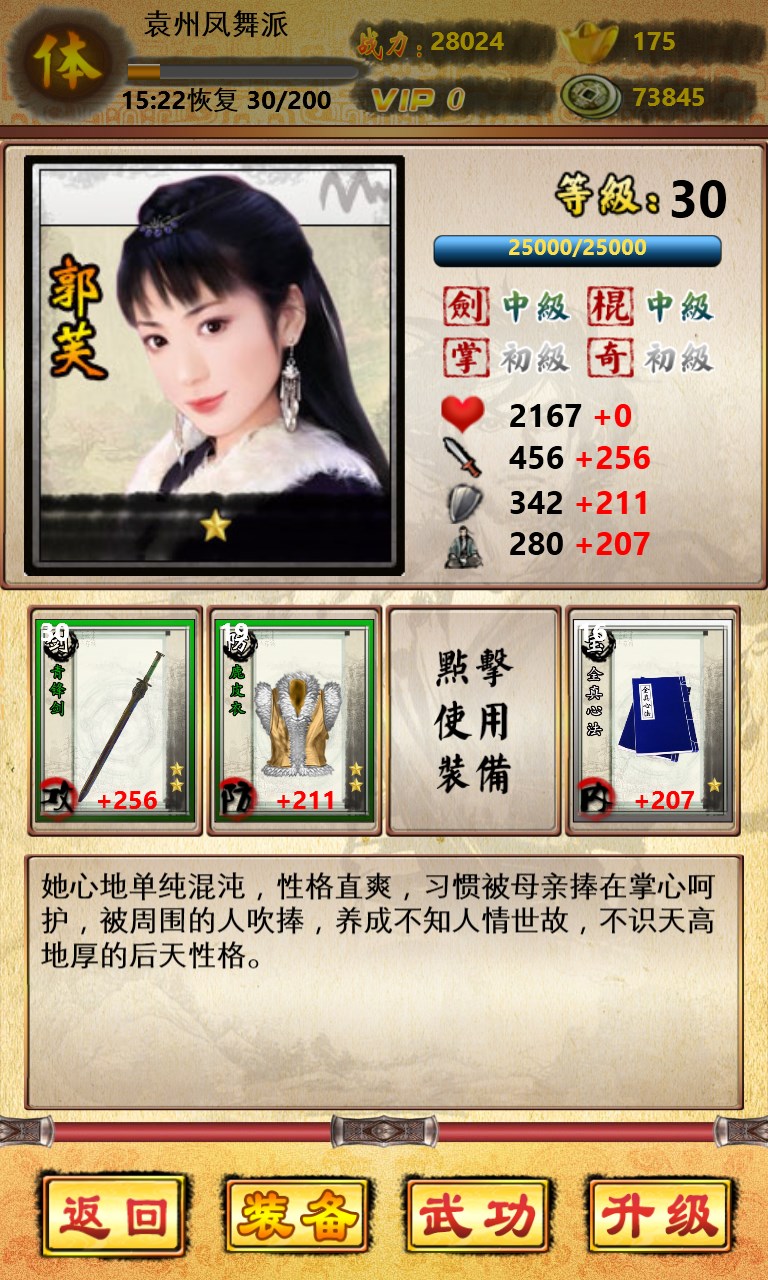Tap the gold ingot balance 175
768x1280 pixels.
click(656, 42)
